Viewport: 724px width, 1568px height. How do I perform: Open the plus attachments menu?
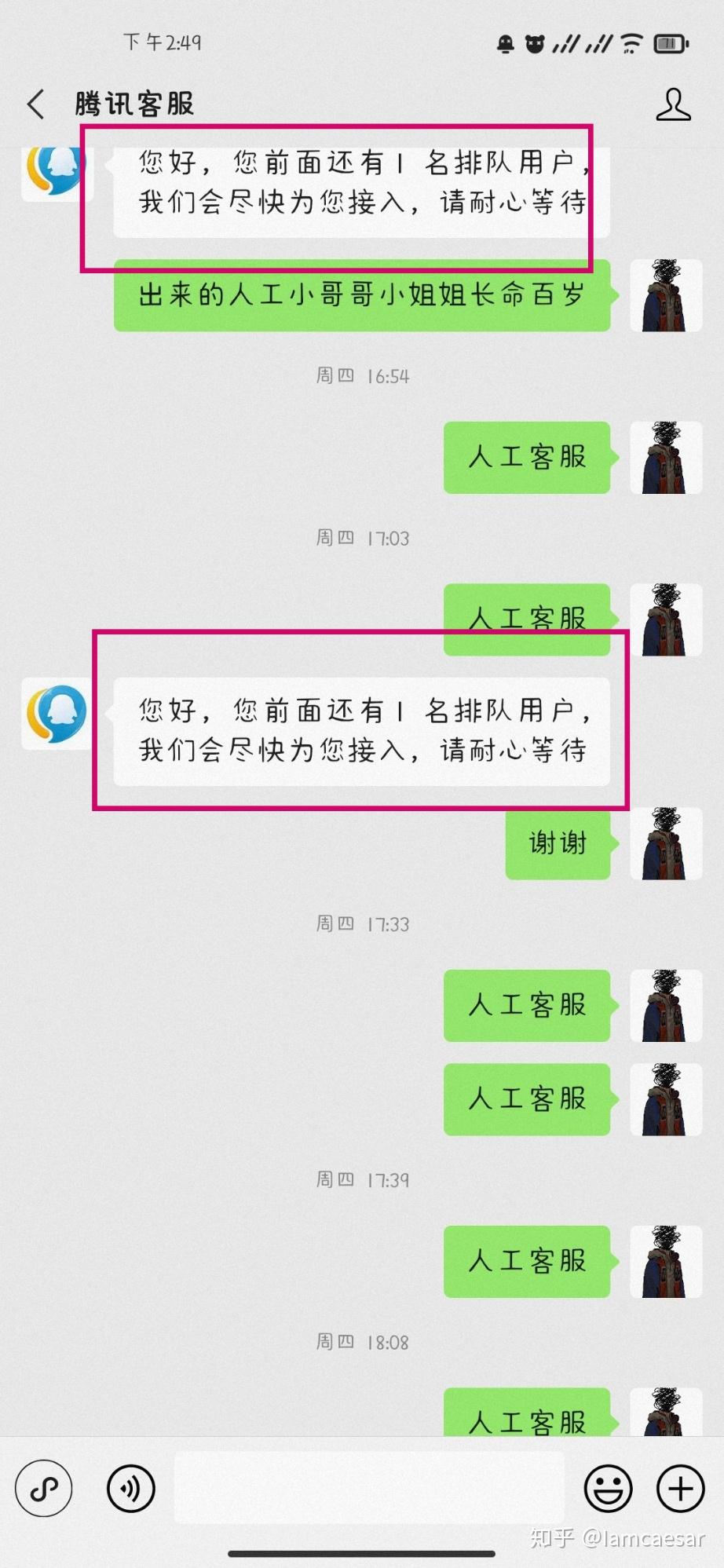[680, 1488]
